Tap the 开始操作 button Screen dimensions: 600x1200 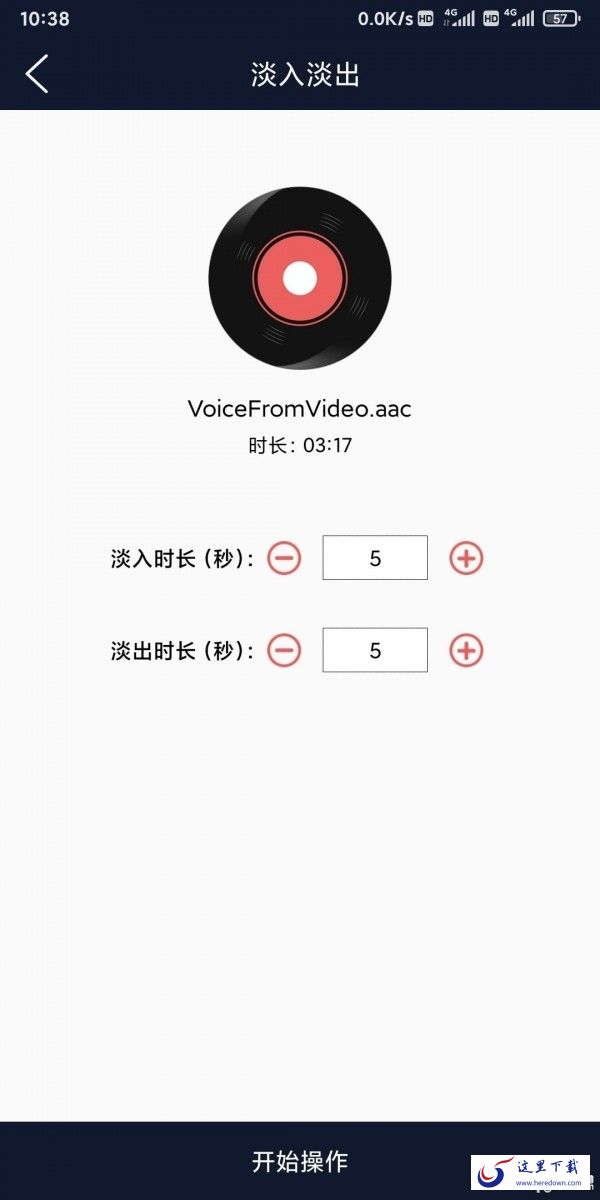[300, 1161]
